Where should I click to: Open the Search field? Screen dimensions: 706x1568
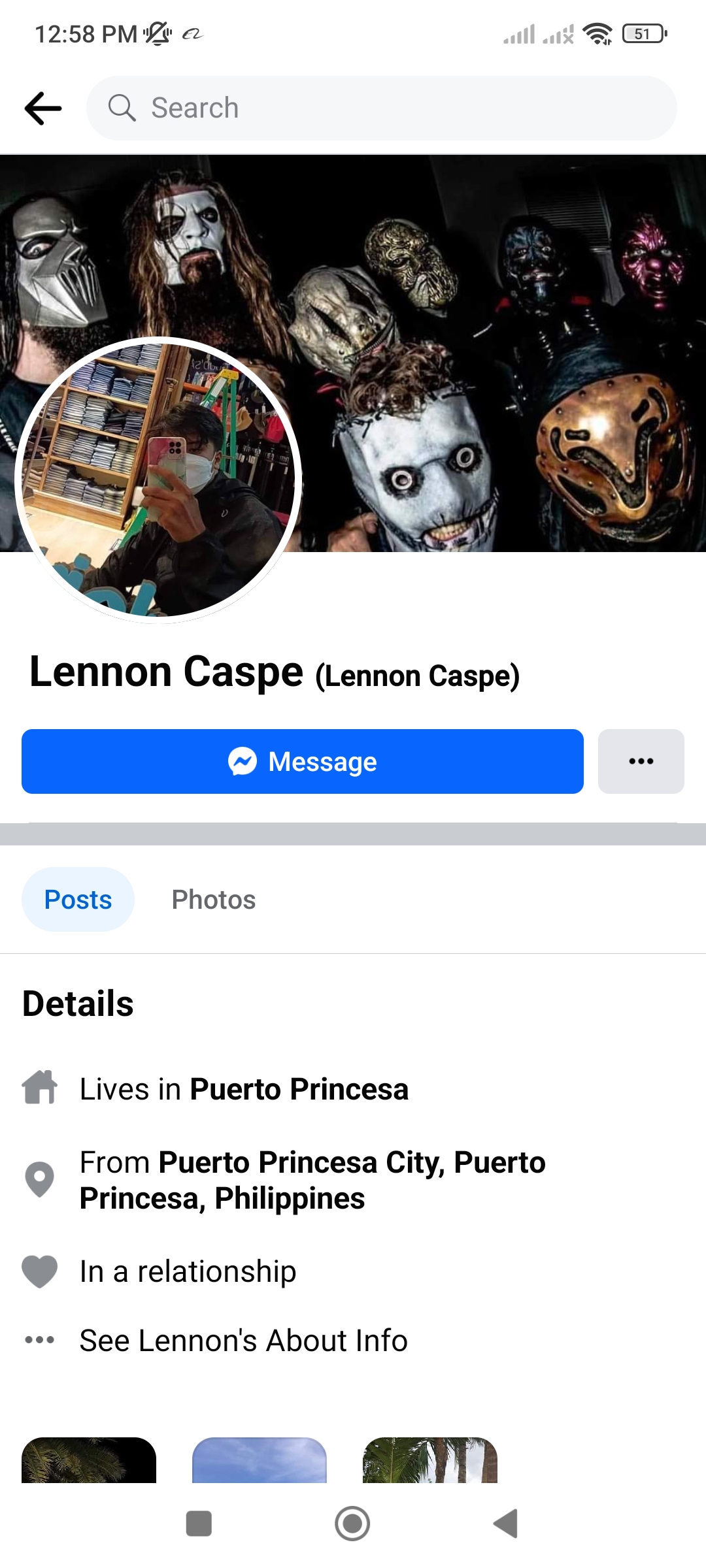coord(382,108)
